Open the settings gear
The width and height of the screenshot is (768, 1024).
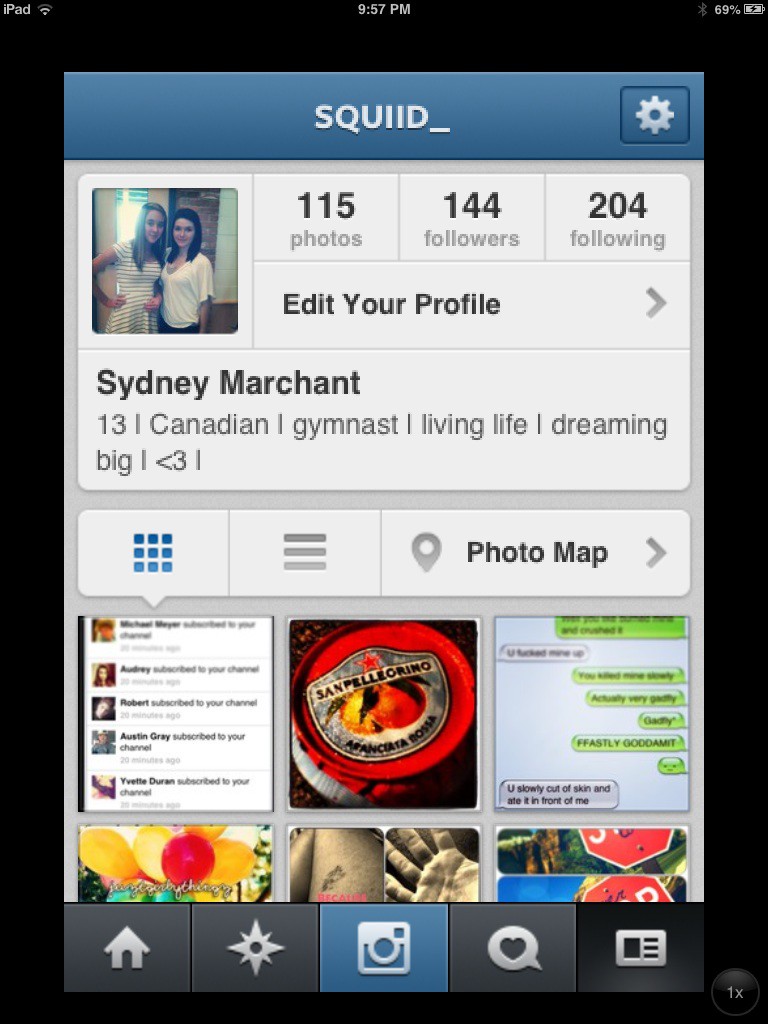[x=654, y=116]
